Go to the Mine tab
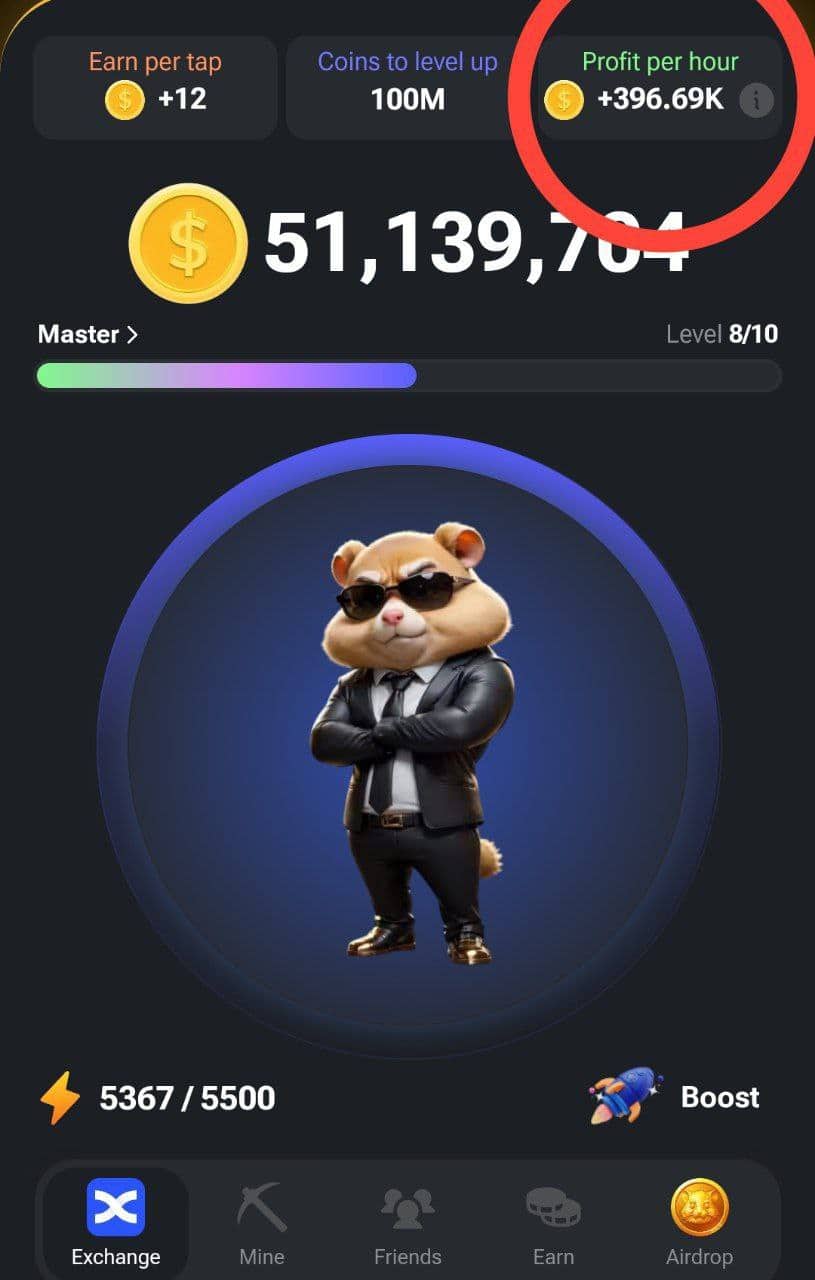Viewport: 815px width, 1280px height. pos(262,1221)
